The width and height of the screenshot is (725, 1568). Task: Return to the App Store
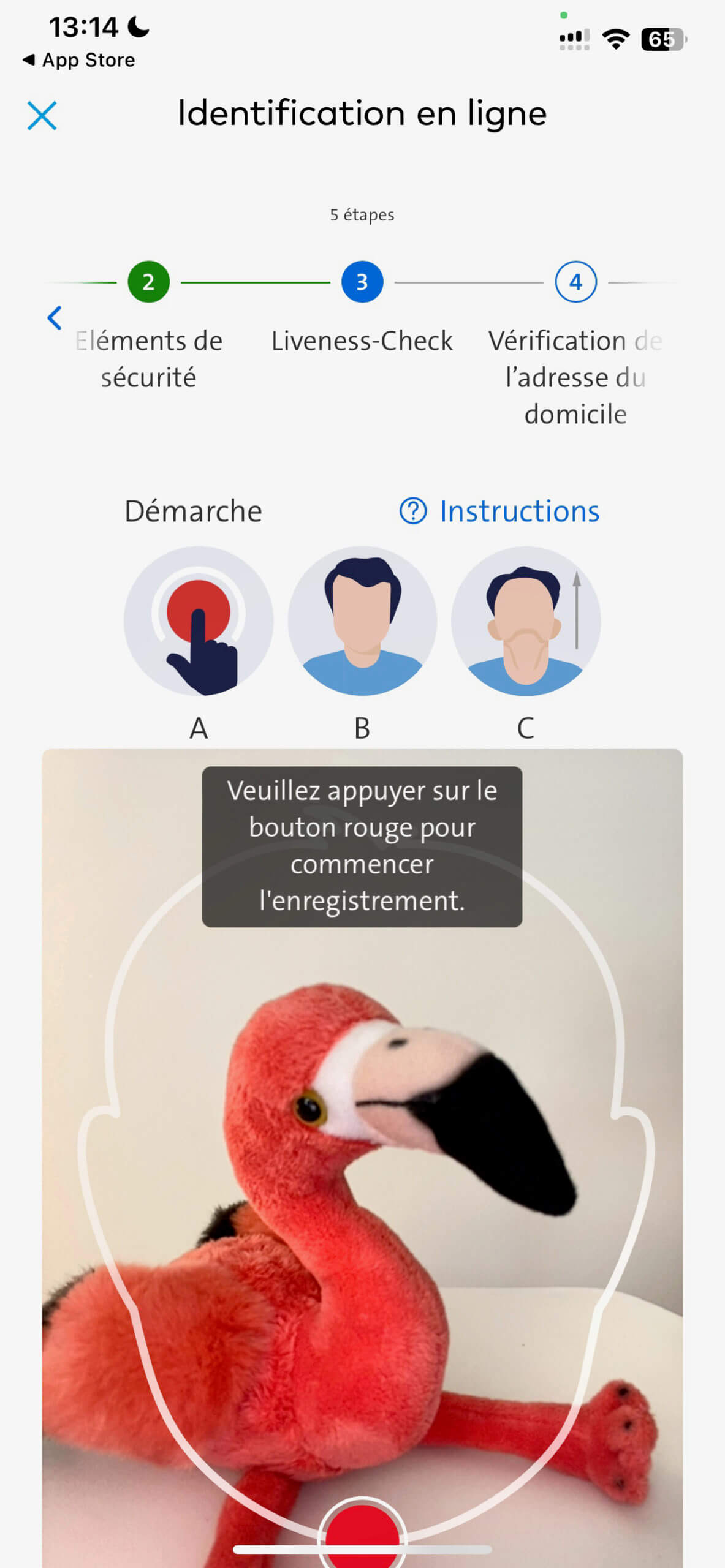(79, 60)
